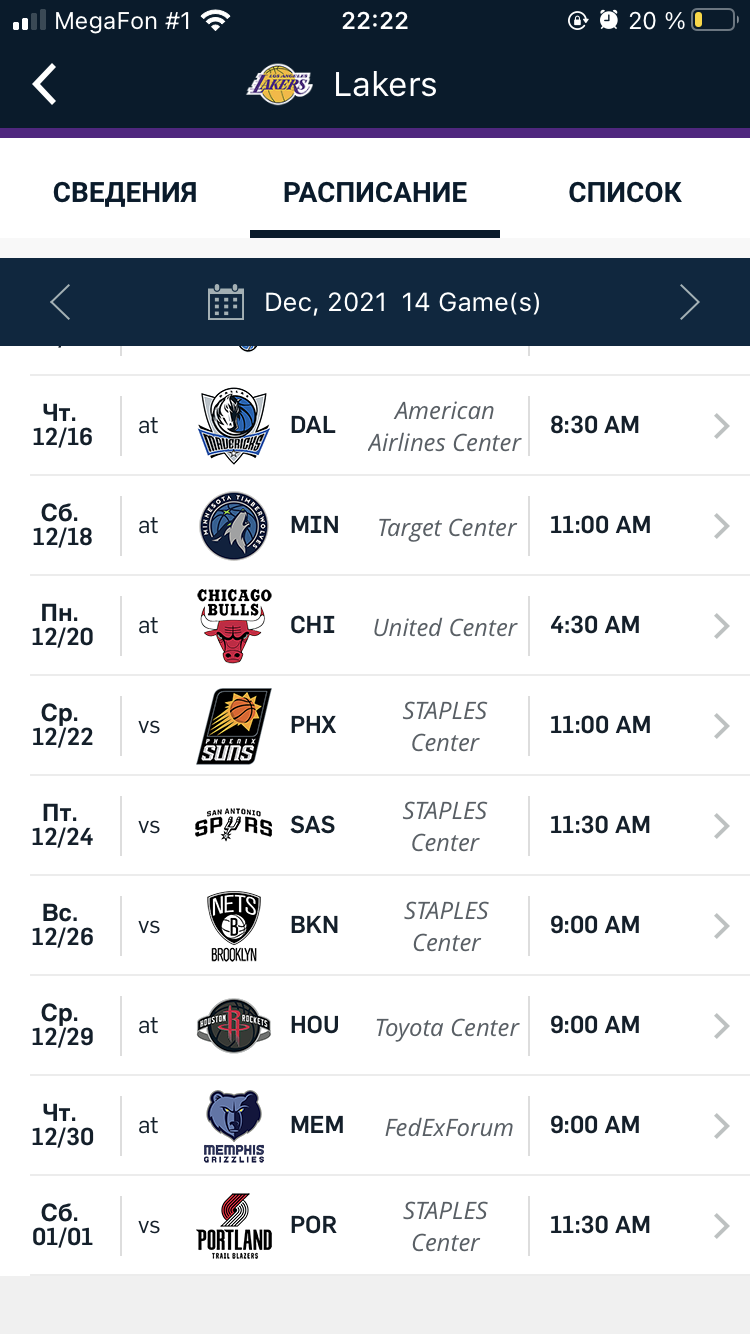The width and height of the screenshot is (750, 1334).
Task: Open the 01/01 game vs POR
Action: point(390,1226)
